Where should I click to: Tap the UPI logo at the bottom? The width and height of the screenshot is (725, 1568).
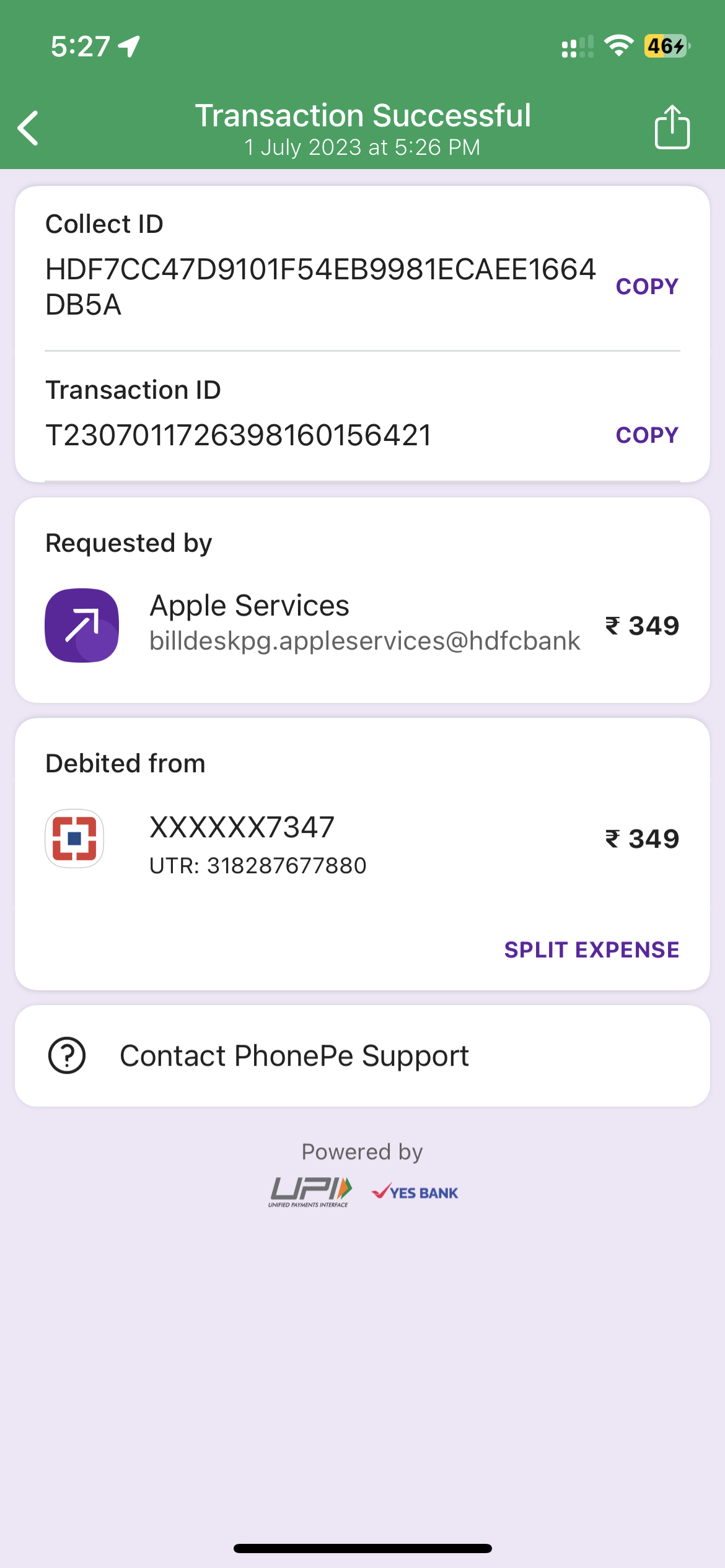pyautogui.click(x=311, y=1190)
